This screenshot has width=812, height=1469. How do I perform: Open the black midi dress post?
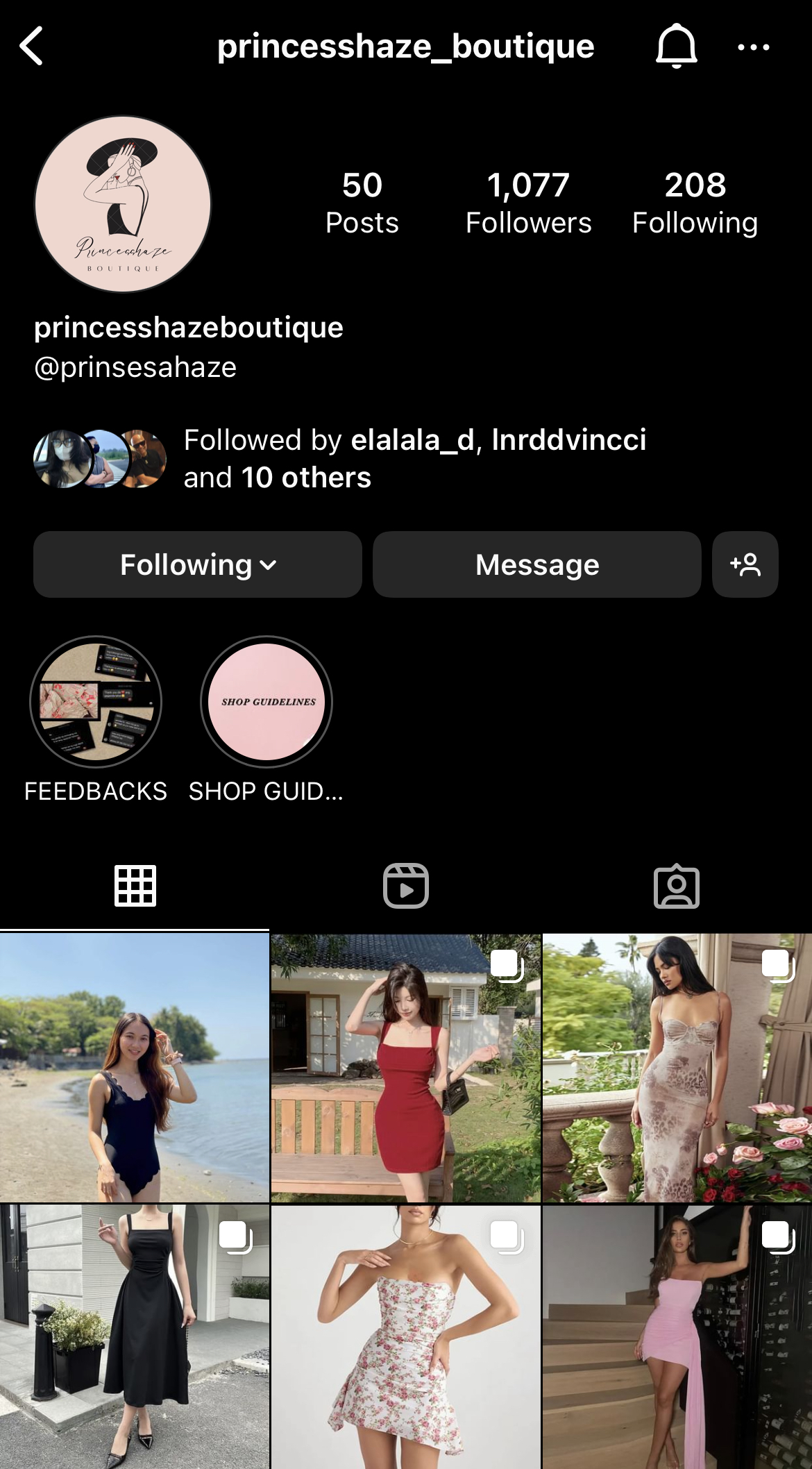[134, 1336]
